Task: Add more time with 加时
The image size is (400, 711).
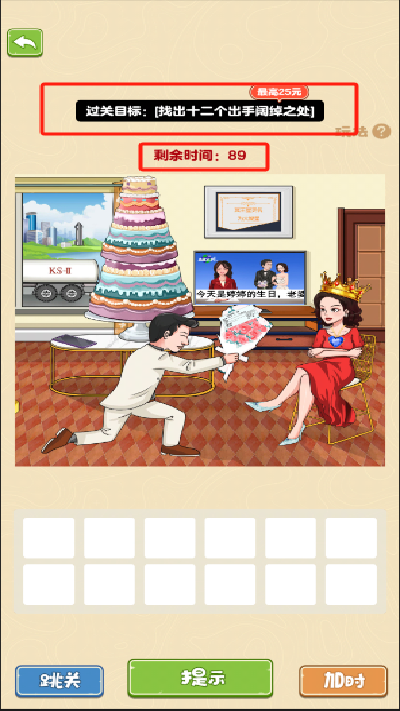Action: coord(343,681)
